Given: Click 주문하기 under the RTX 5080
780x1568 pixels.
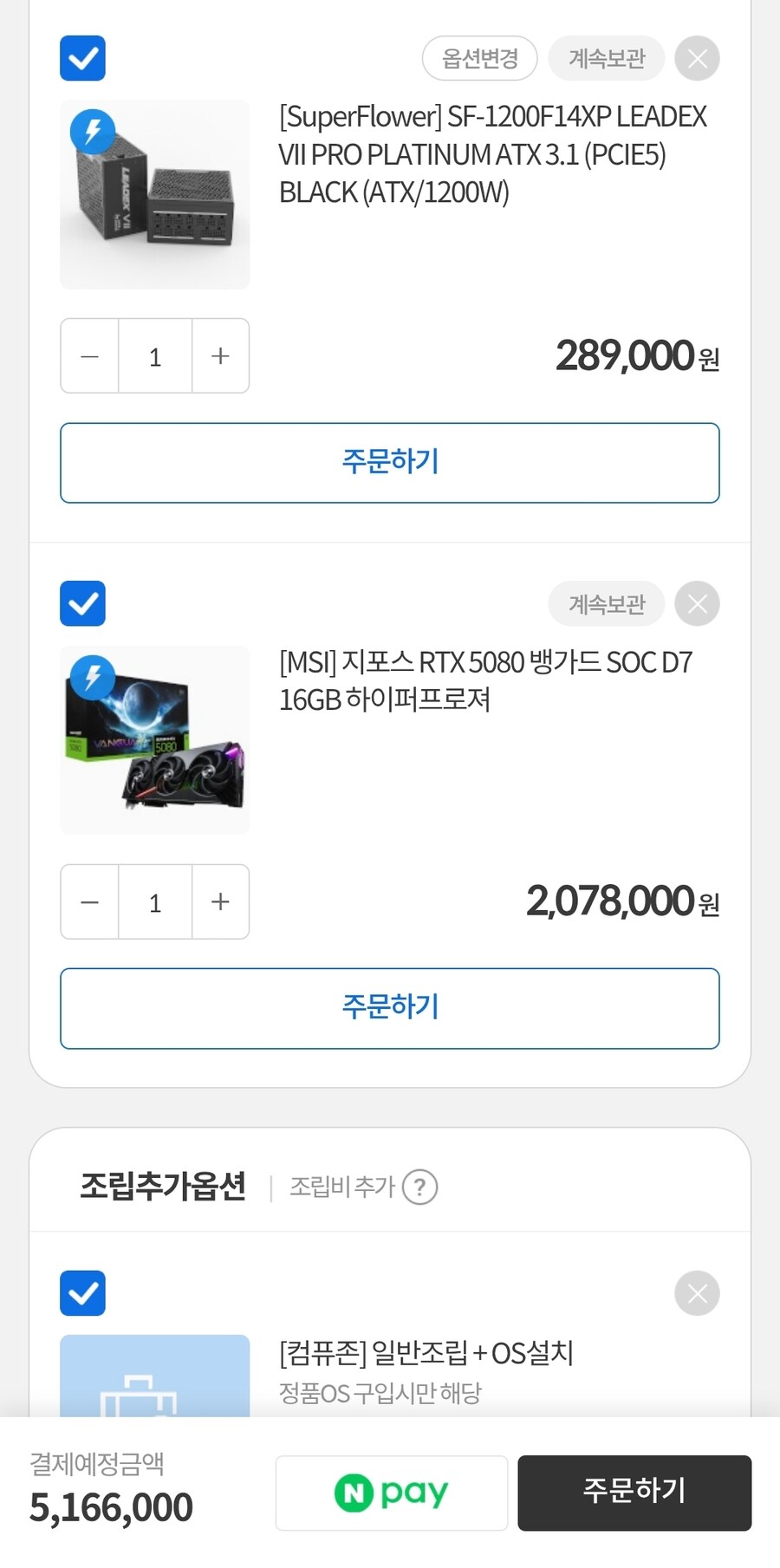Looking at the screenshot, I should [390, 1008].
